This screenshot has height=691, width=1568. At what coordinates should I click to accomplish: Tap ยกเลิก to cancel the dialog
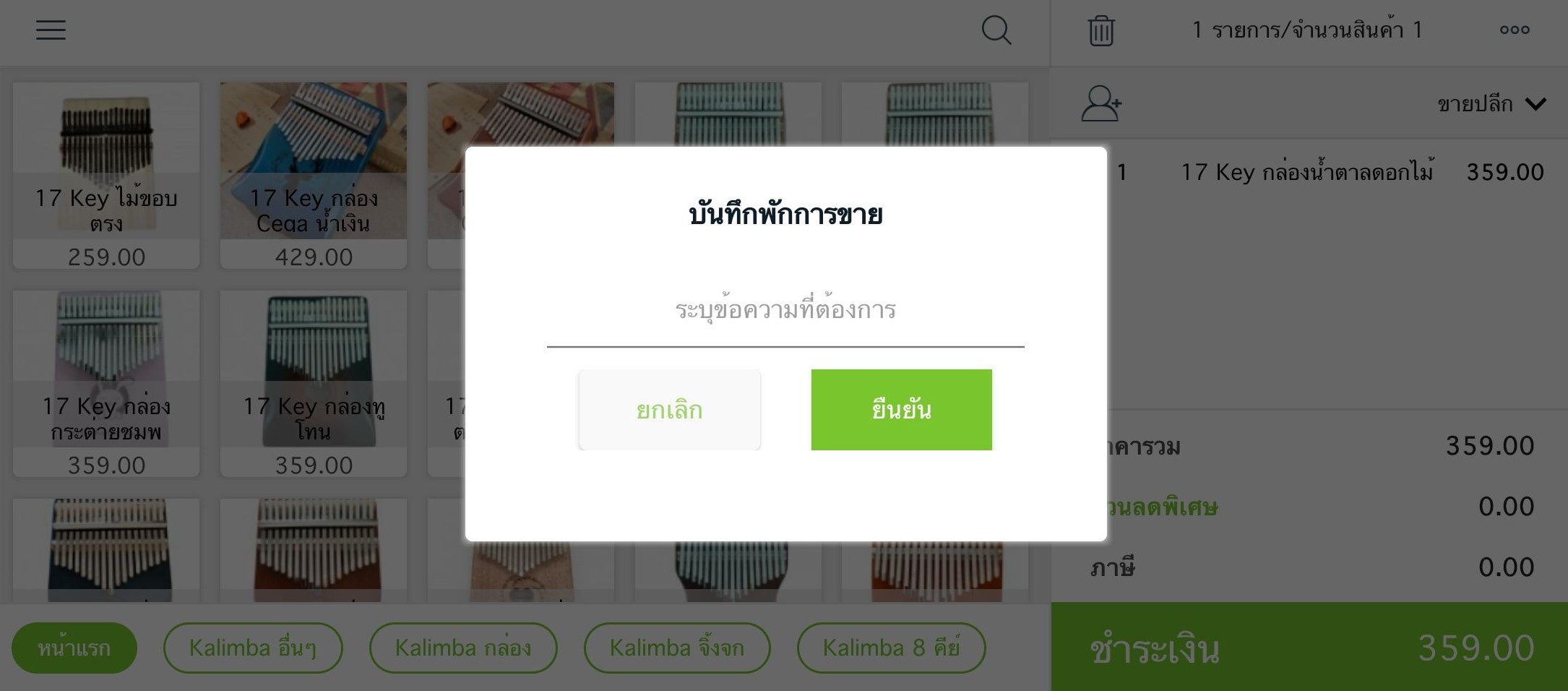pyautogui.click(x=669, y=410)
